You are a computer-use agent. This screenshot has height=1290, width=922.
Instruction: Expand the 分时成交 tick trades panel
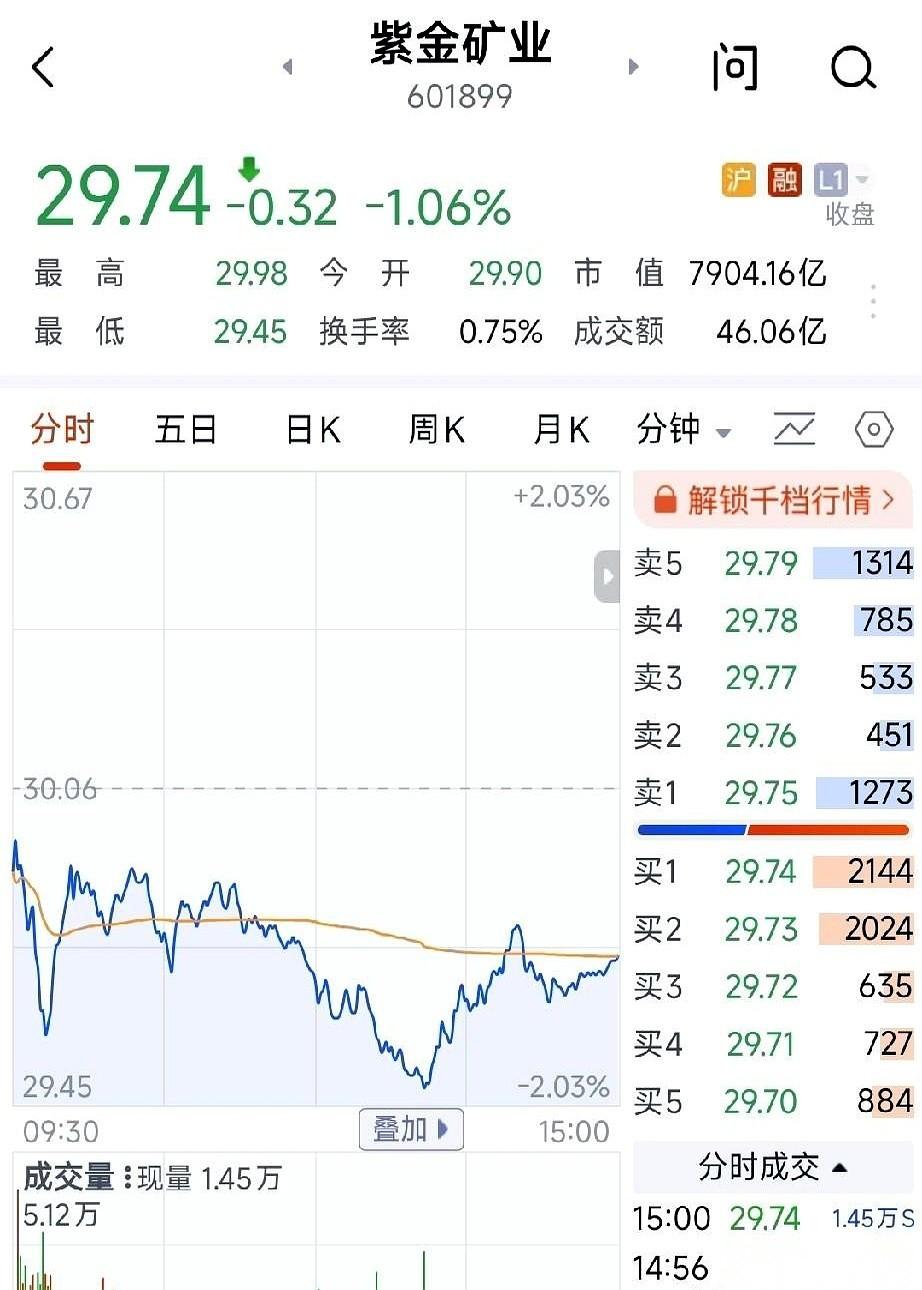[x=770, y=1166]
